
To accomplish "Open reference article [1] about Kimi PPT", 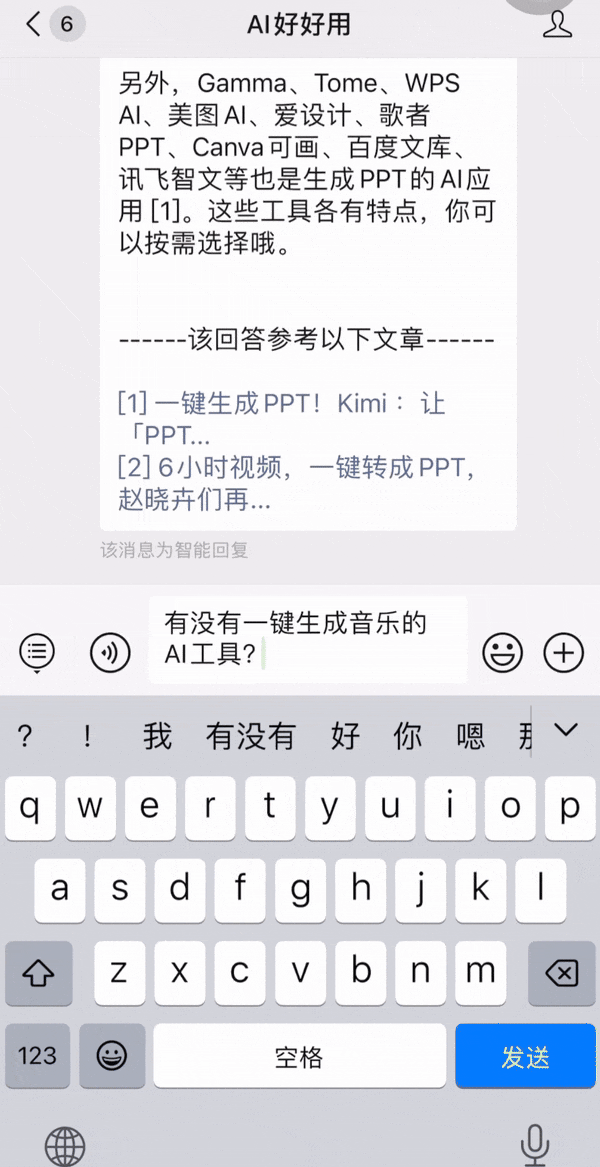I will (281, 419).
